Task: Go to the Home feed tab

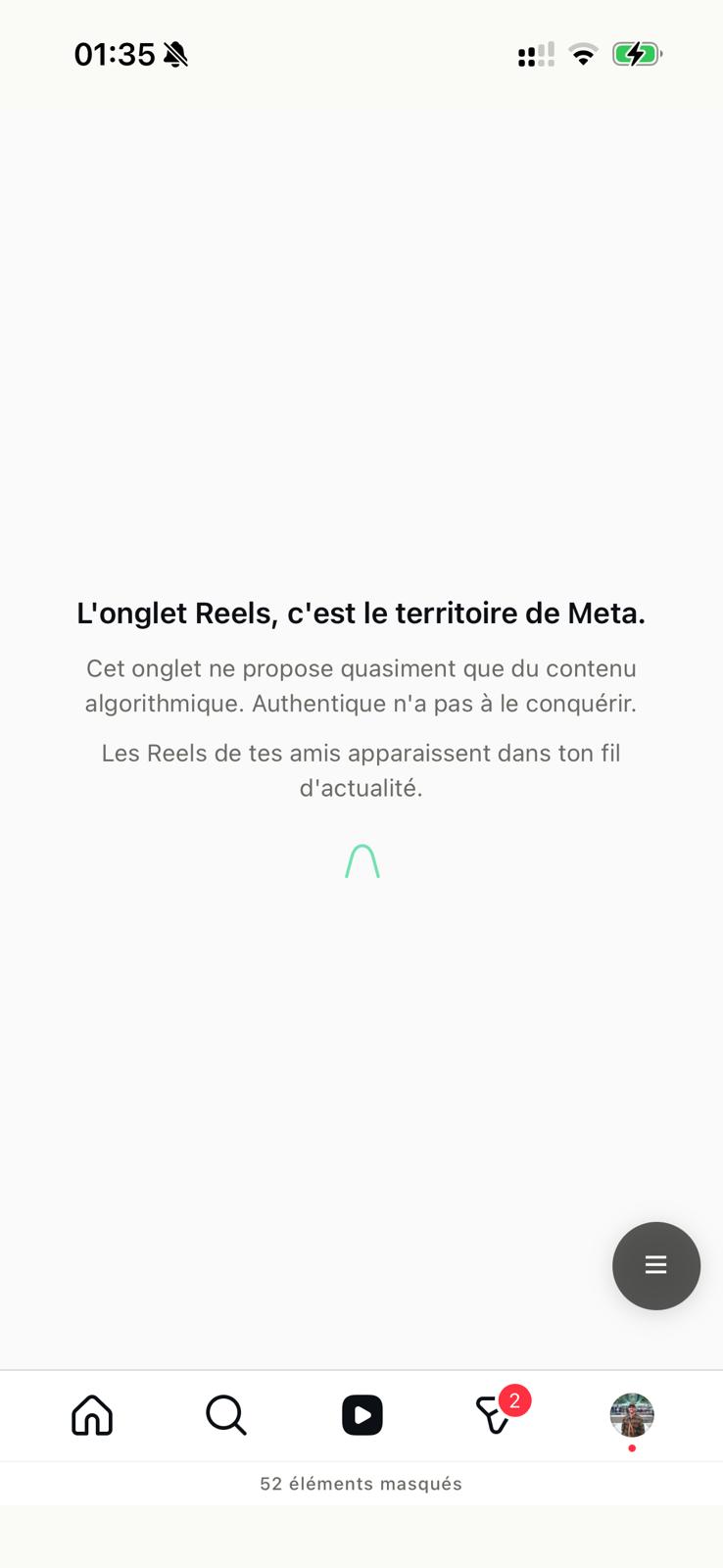Action: [x=92, y=1415]
